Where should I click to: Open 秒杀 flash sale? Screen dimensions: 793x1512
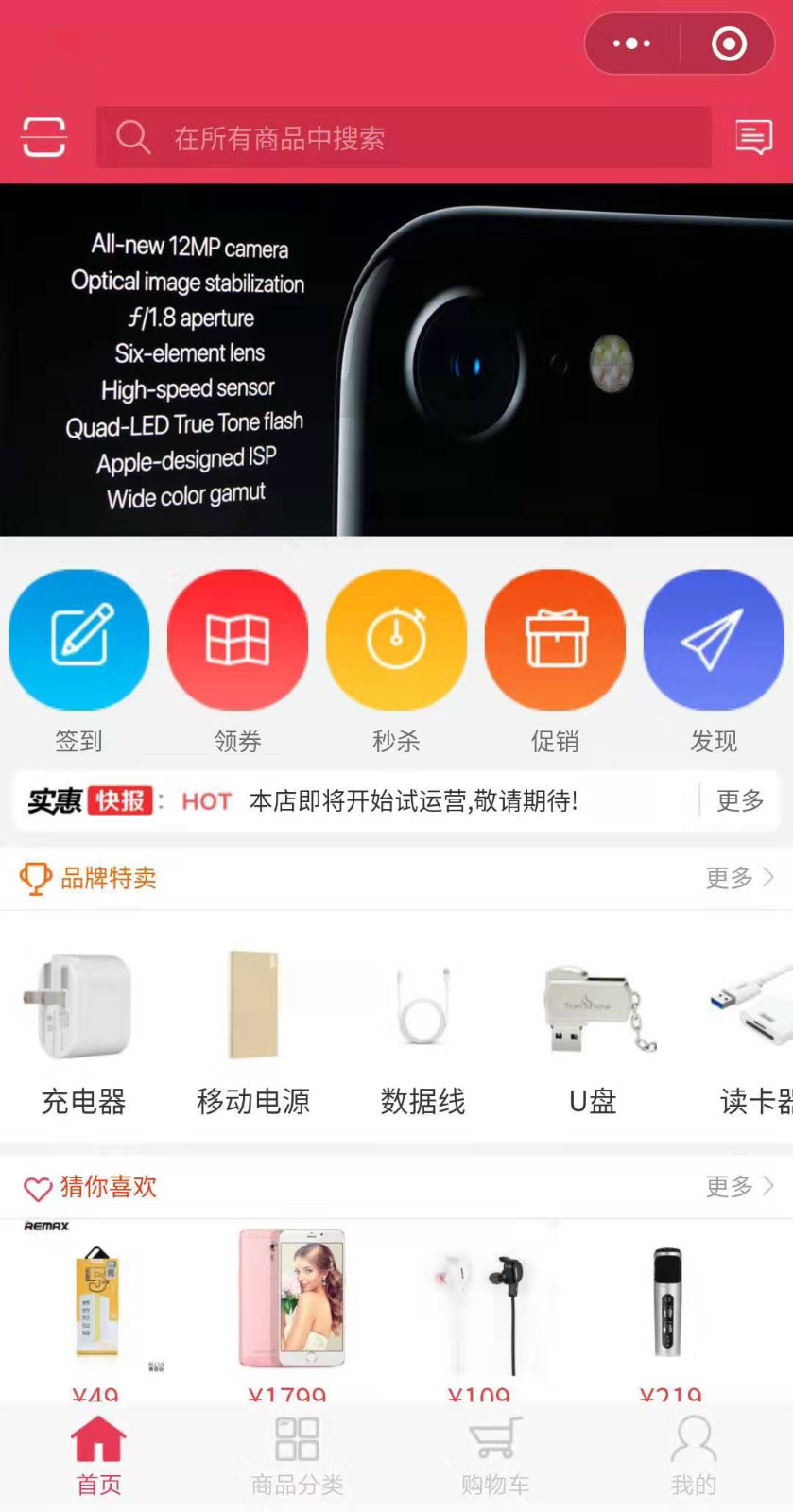(396, 640)
